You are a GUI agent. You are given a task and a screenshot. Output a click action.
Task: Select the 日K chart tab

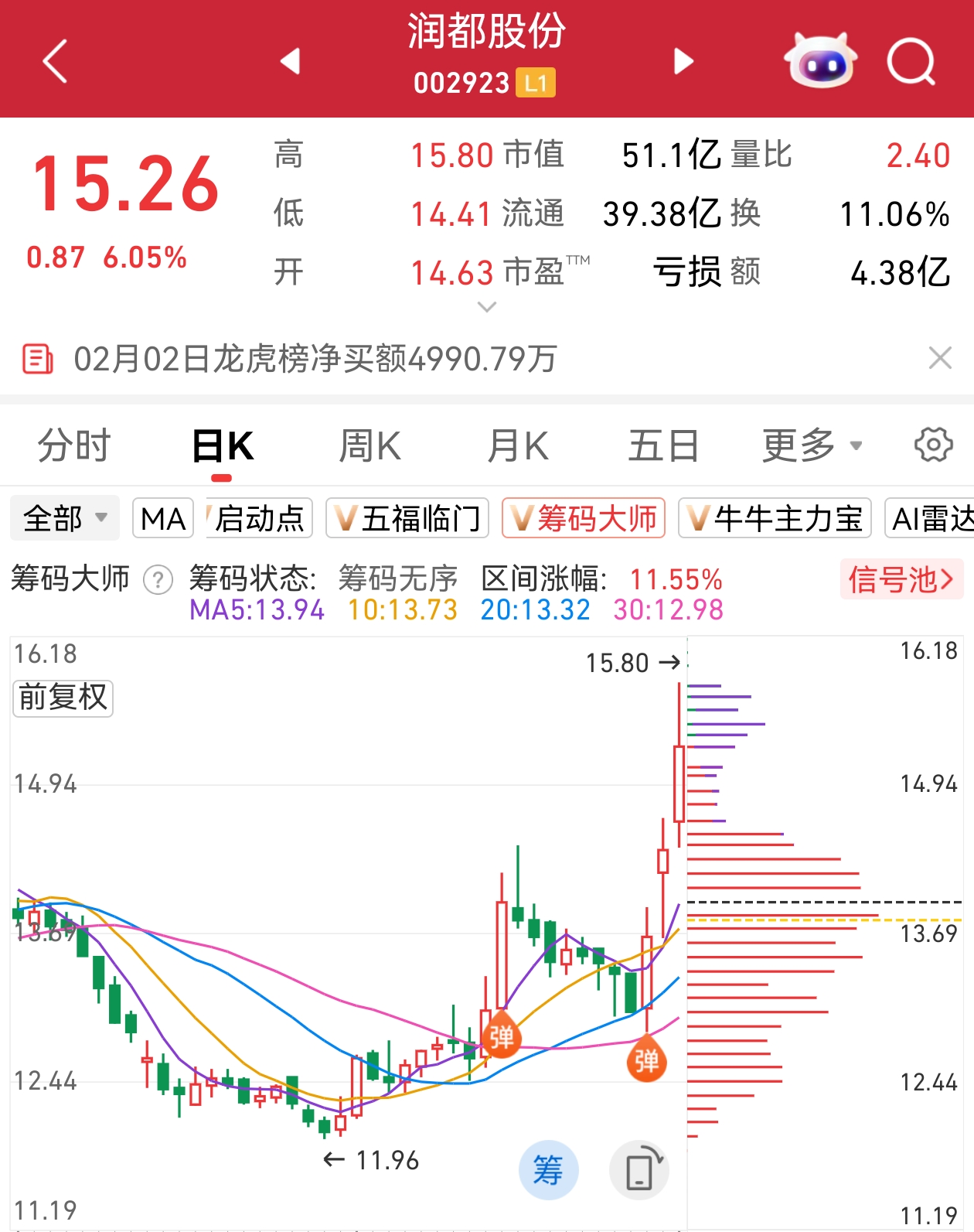[223, 446]
